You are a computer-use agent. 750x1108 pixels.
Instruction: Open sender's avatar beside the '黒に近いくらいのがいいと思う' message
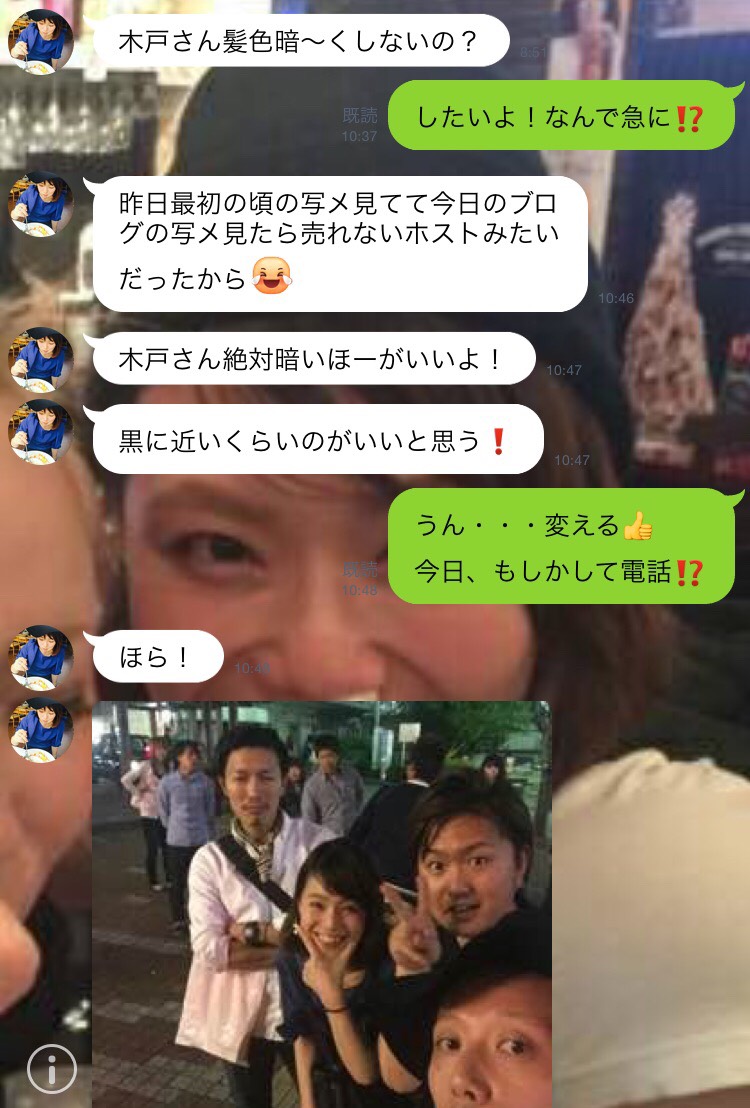[x=41, y=431]
